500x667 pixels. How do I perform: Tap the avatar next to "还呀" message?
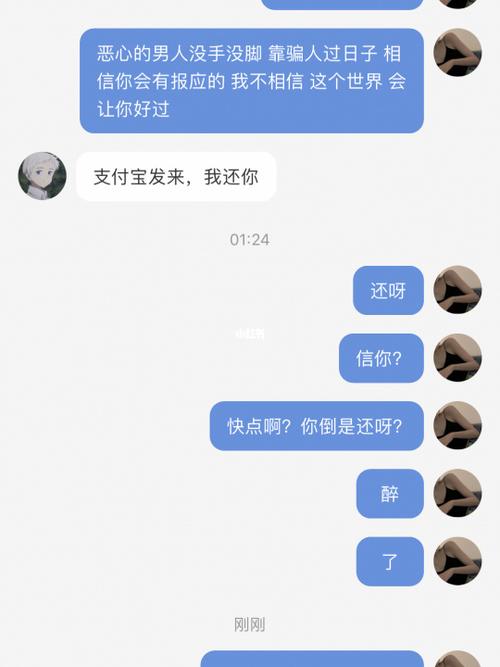tap(457, 290)
